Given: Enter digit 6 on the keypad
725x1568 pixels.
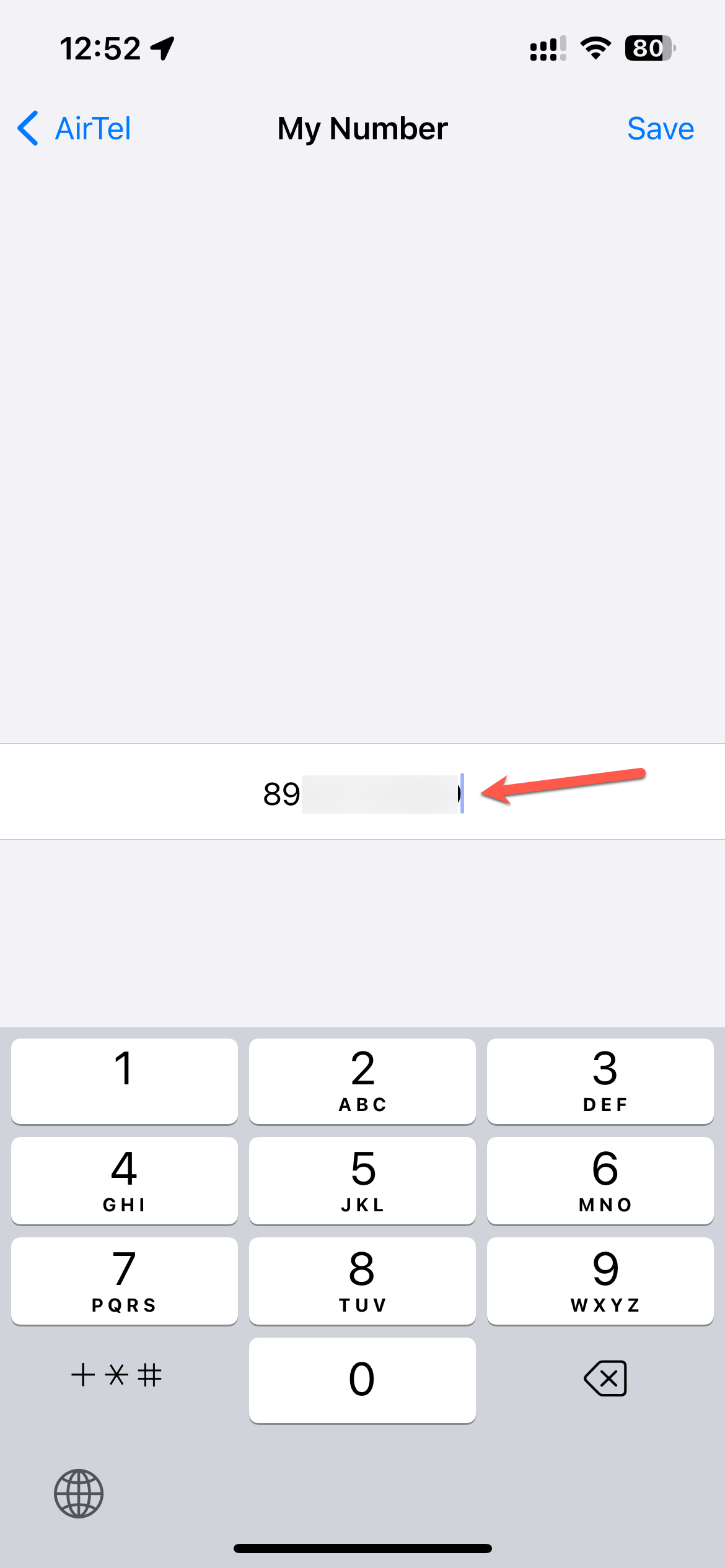Looking at the screenshot, I should coord(600,1180).
